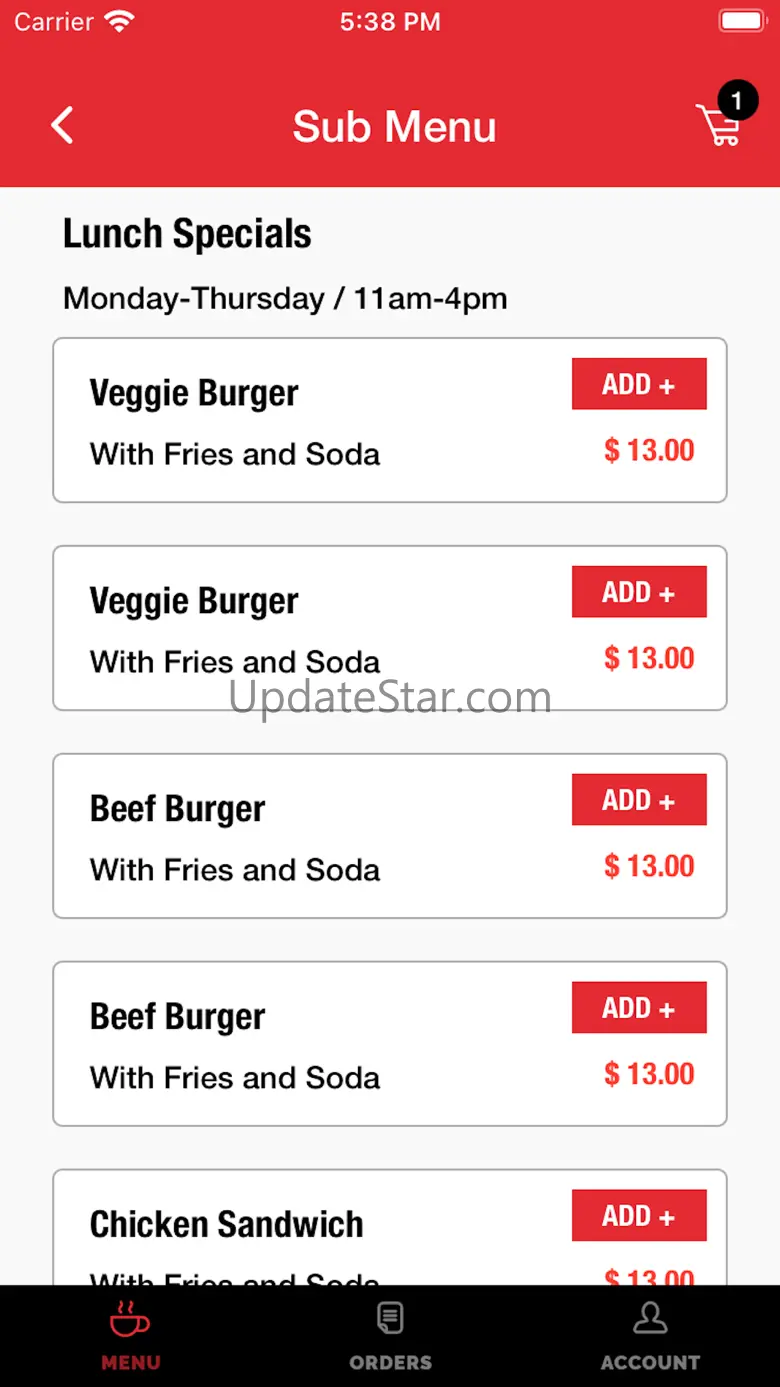Switch to the Menu tab
This screenshot has width=780, height=1387.
pos(130,1336)
